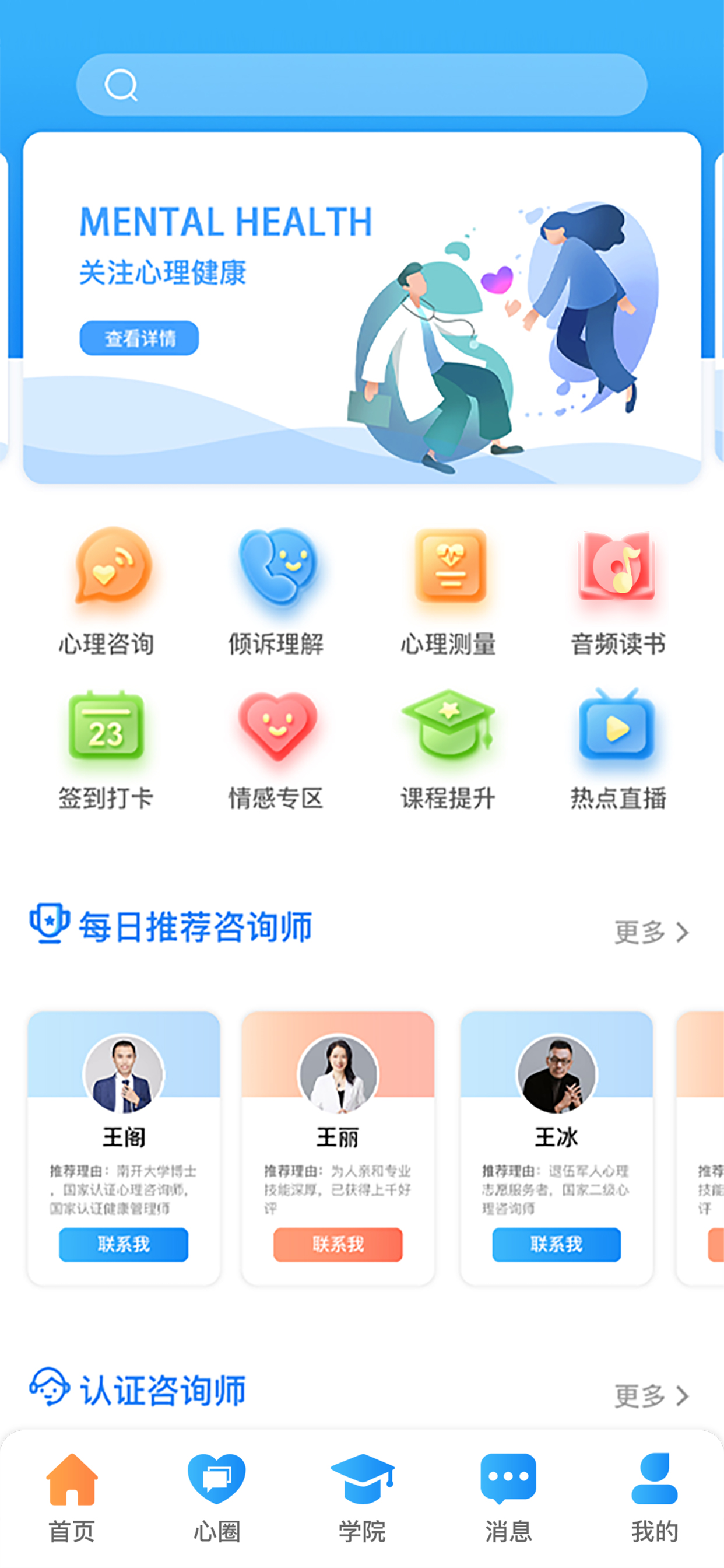724x1568 pixels.
Task: Go to the 我的 profile tab
Action: pyautogui.click(x=655, y=1499)
